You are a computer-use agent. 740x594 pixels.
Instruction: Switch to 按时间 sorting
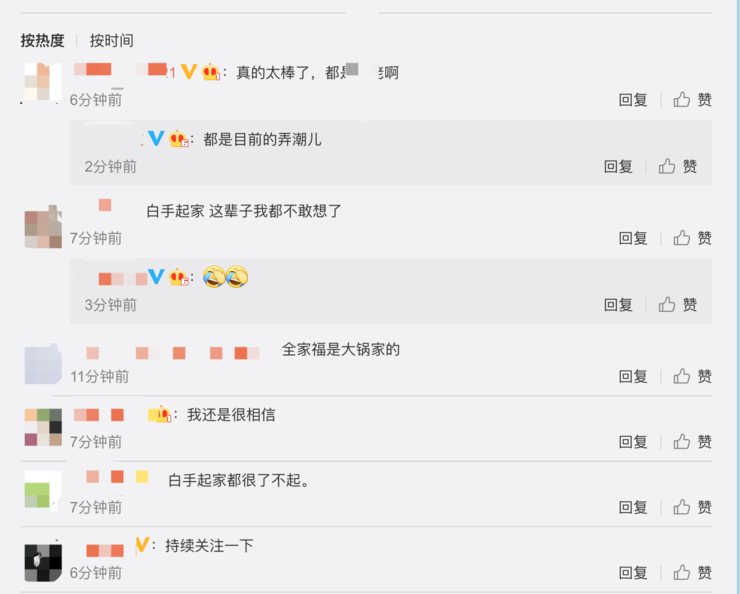pyautogui.click(x=111, y=41)
